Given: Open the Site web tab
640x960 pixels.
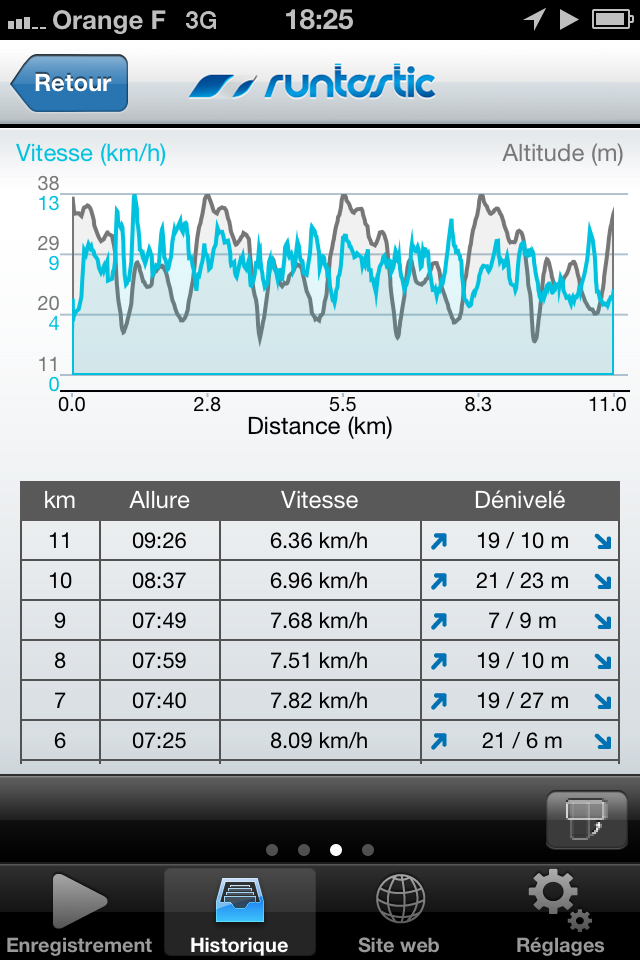Looking at the screenshot, I should click(x=399, y=912).
